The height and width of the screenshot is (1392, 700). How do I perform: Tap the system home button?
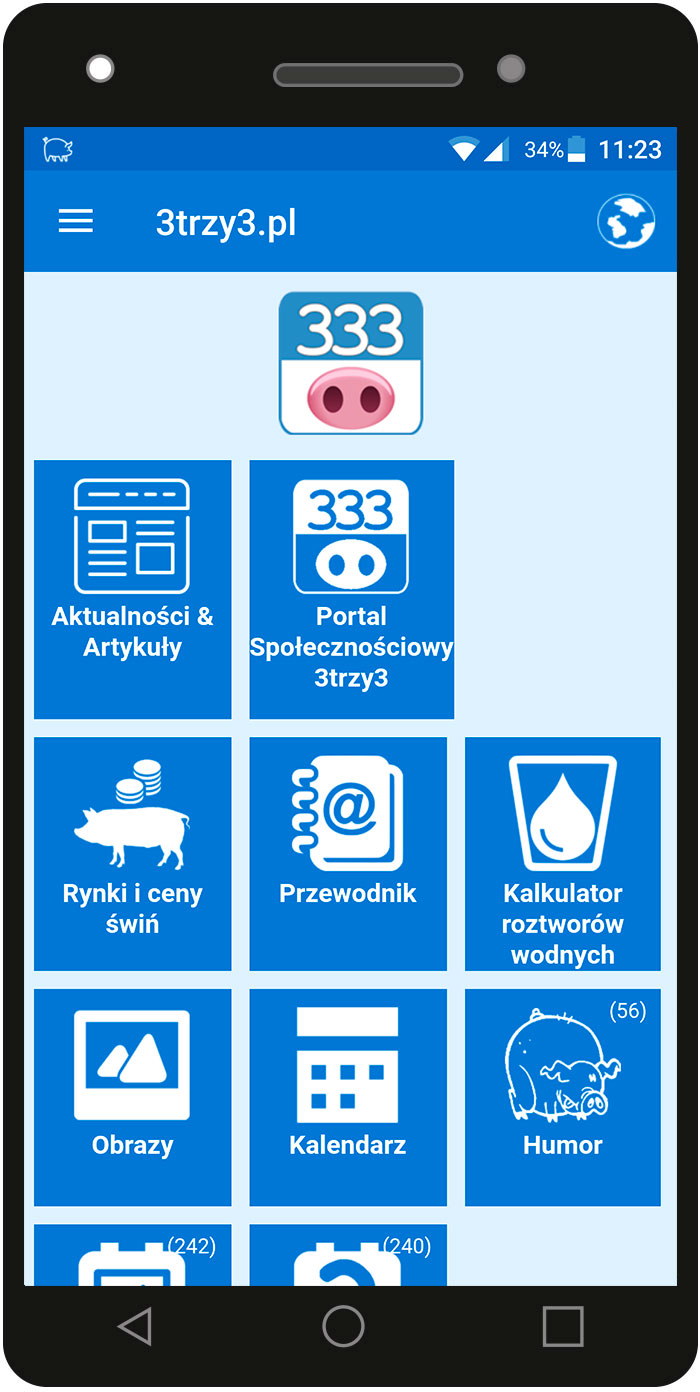[x=343, y=1326]
